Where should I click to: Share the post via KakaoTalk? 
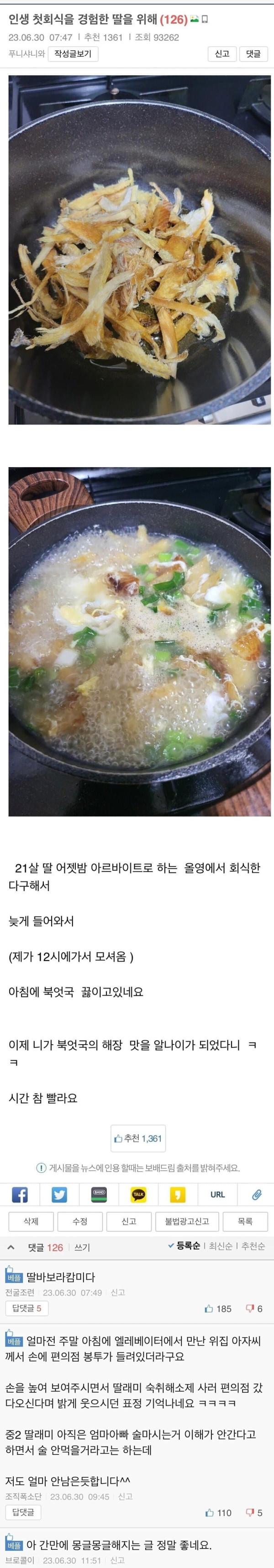click(138, 1194)
